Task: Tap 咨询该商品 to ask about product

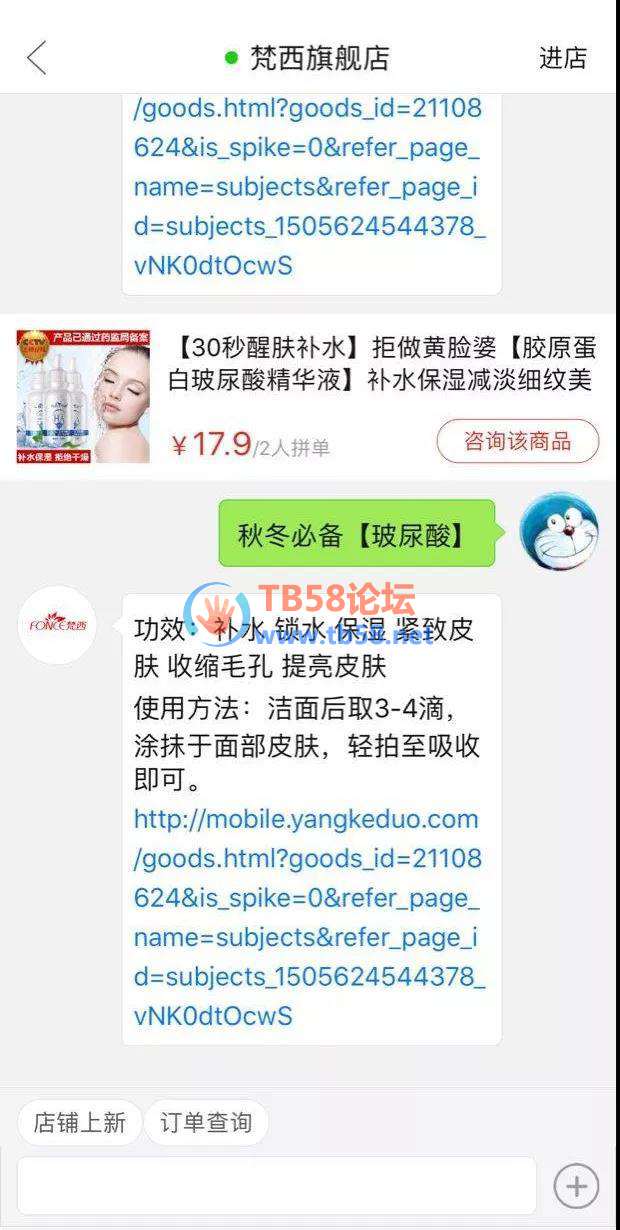Action: 517,441
